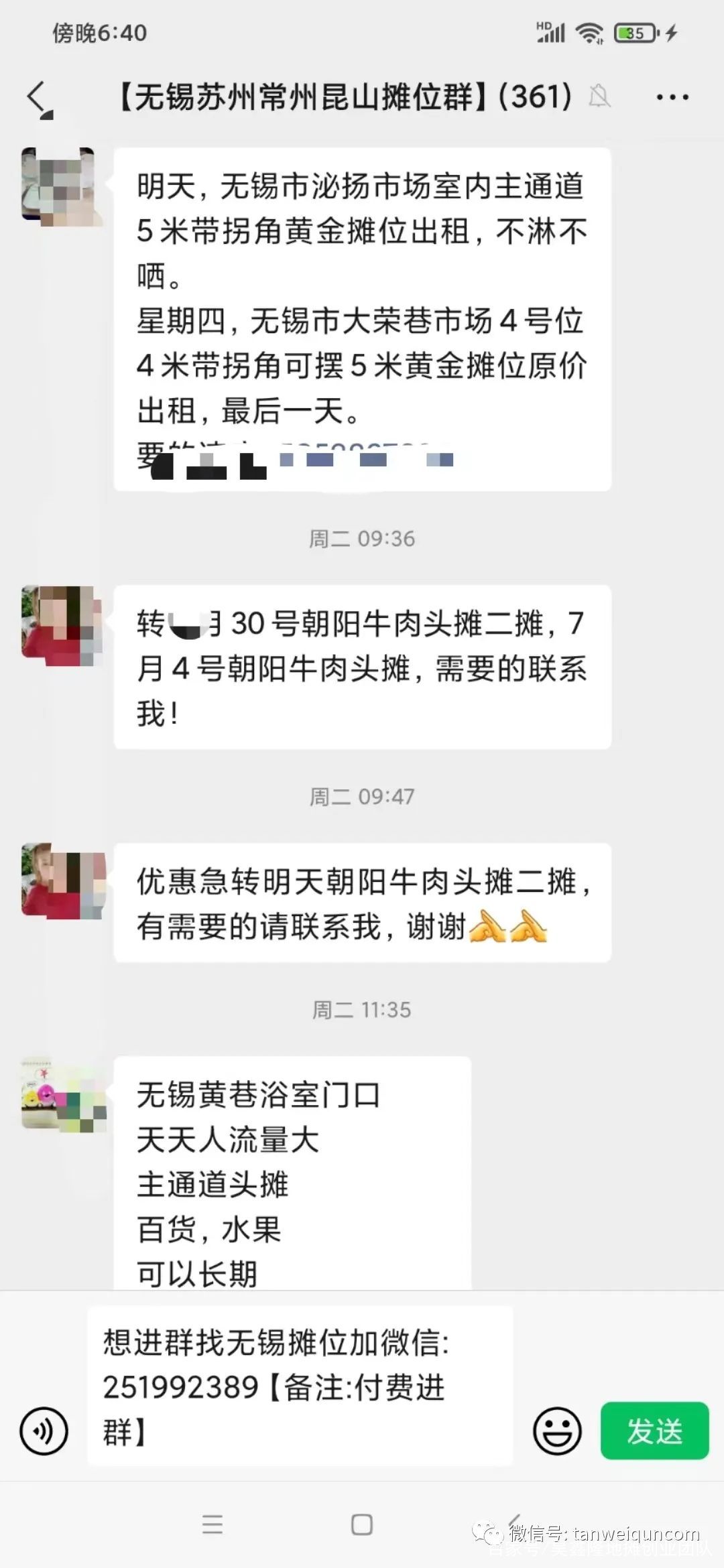Tap the system home button

362,1525
